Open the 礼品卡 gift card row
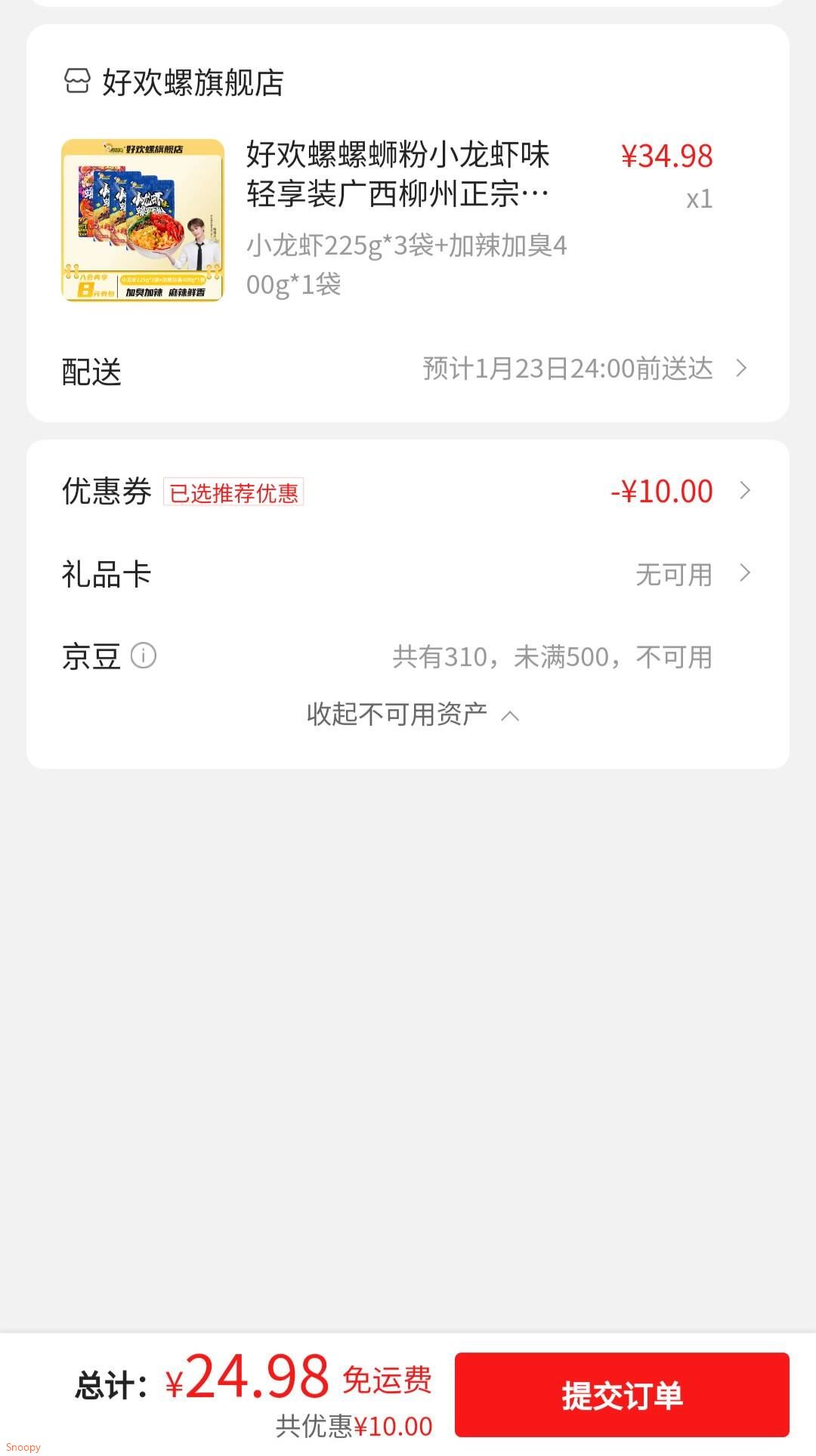 (x=408, y=575)
